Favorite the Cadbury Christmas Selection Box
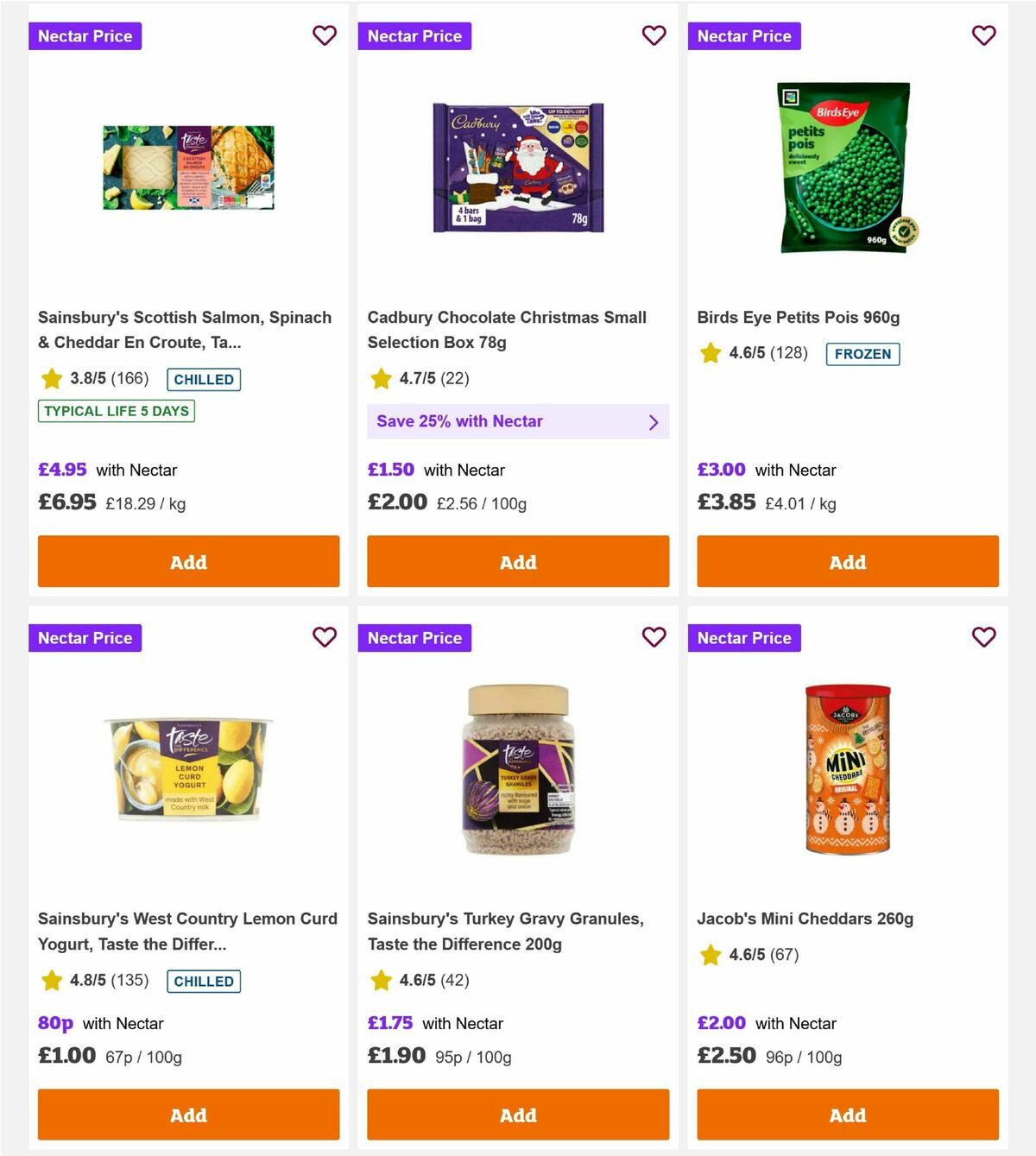The image size is (1036, 1156). pyautogui.click(x=654, y=35)
